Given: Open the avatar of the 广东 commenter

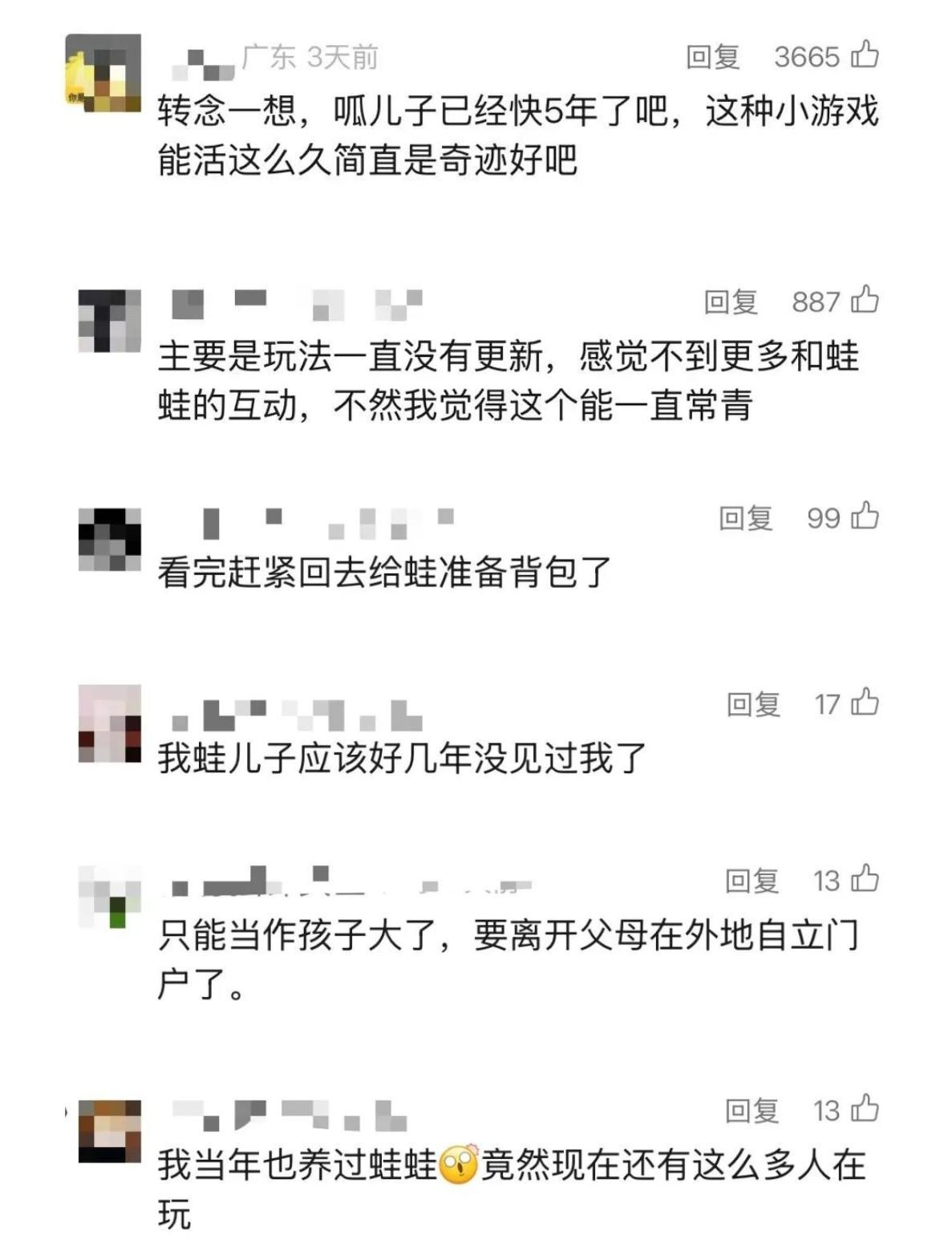Looking at the screenshot, I should (103, 73).
